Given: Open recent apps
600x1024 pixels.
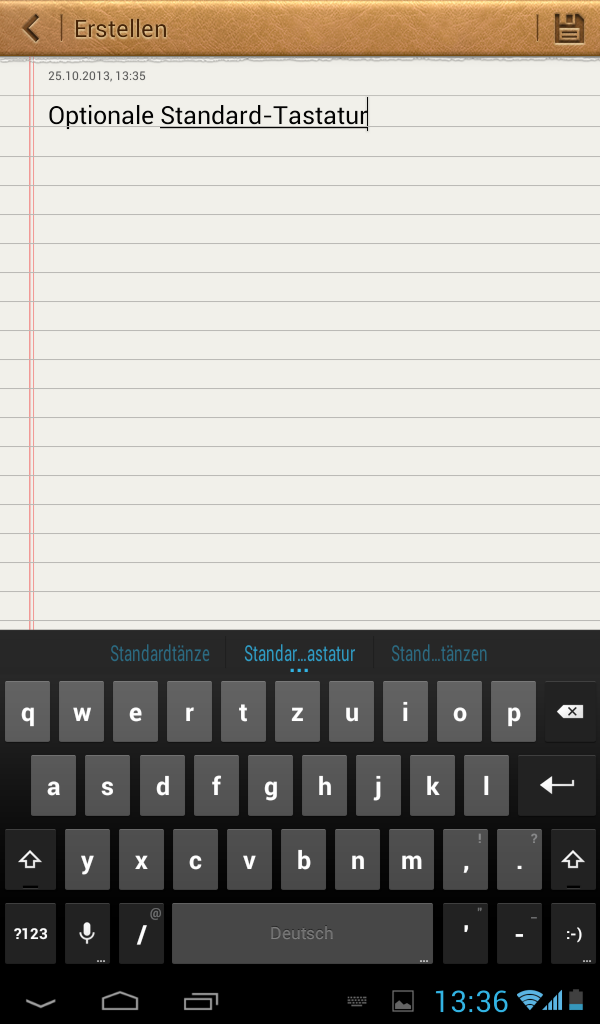Looking at the screenshot, I should coord(200,1001).
